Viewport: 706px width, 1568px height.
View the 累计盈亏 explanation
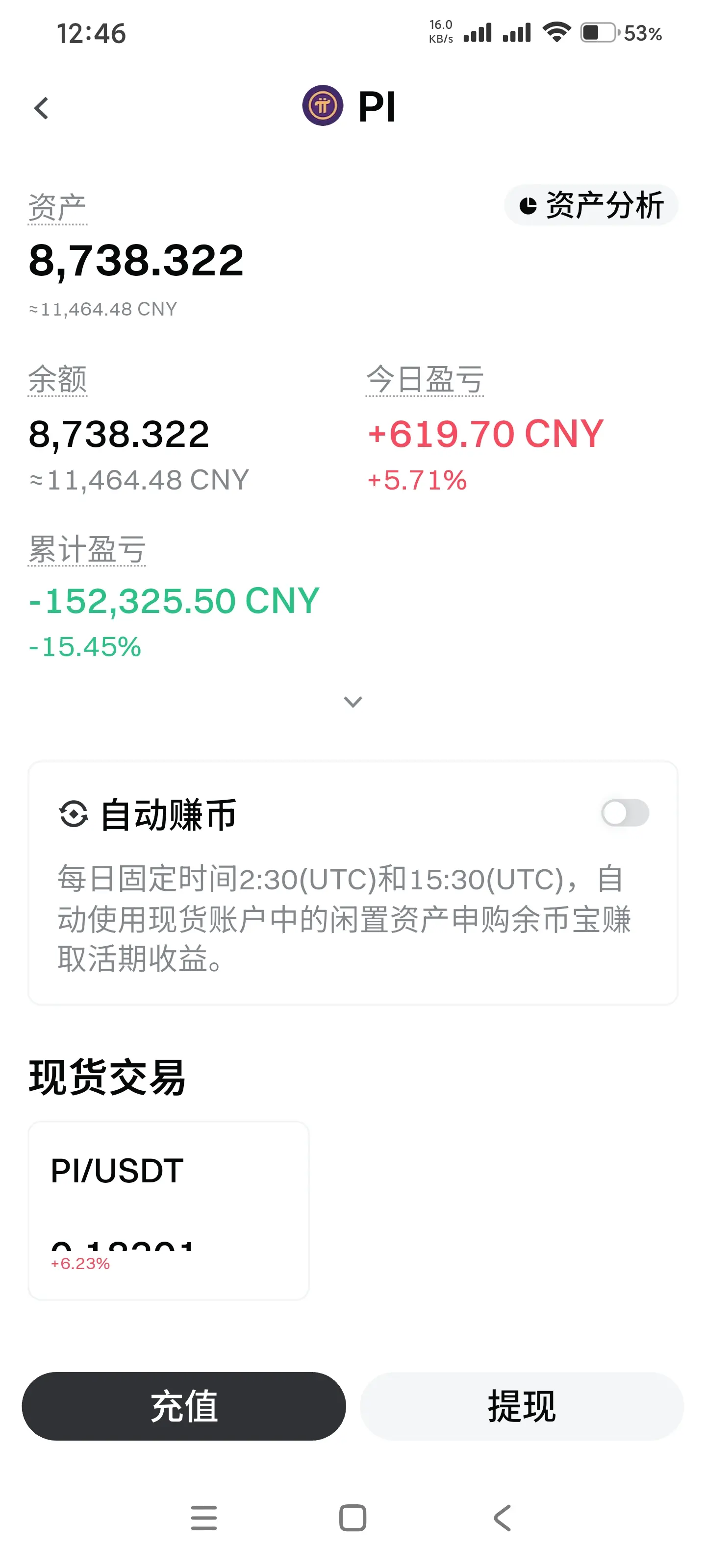[86, 549]
